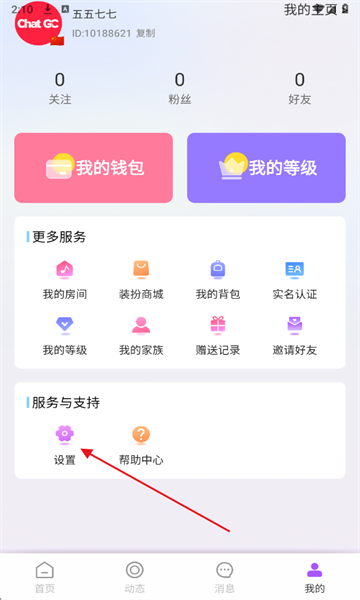The image size is (360, 600).
Task: Open 我的背包 backpack
Action: [218, 280]
